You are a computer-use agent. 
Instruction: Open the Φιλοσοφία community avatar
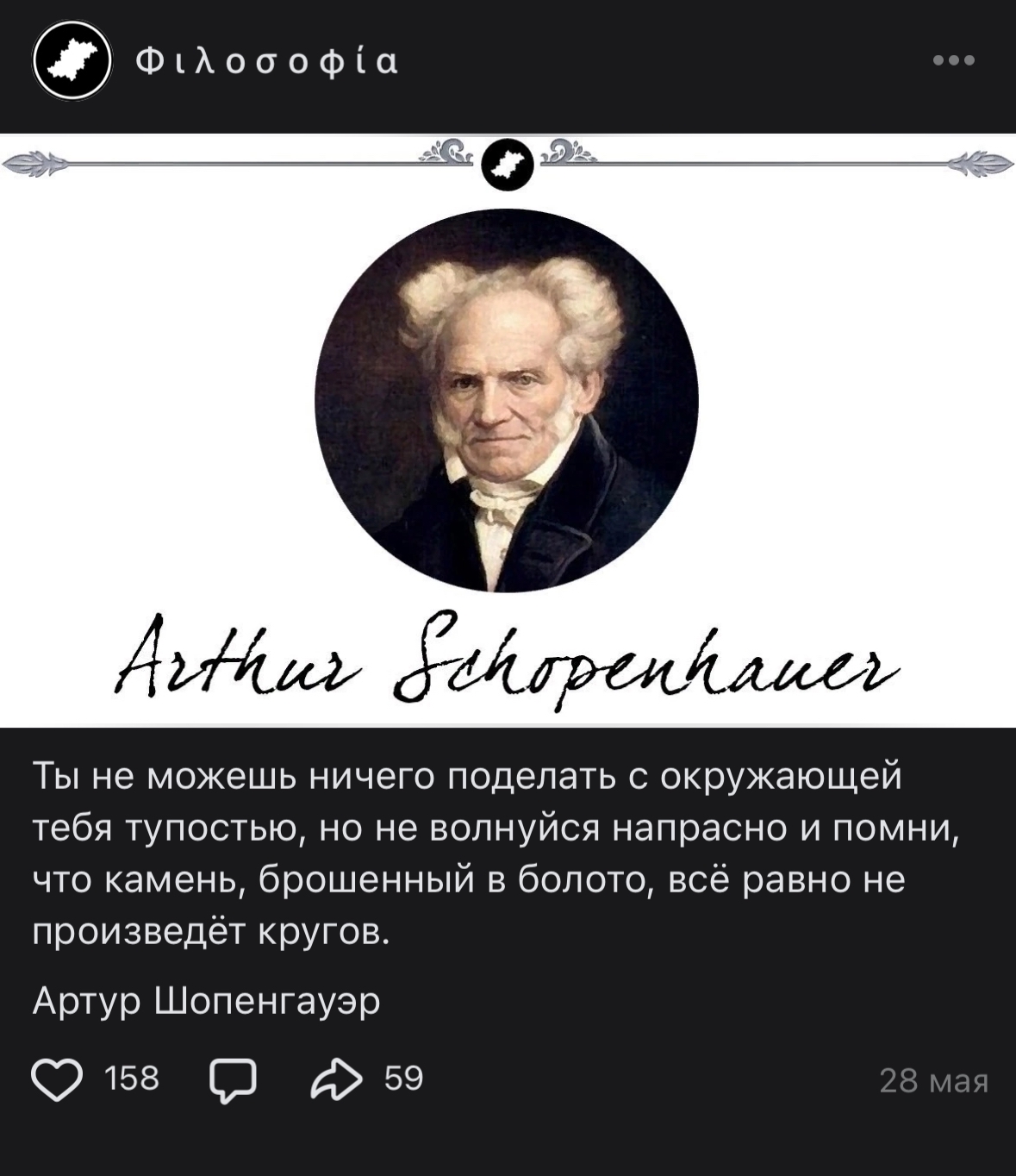(x=72, y=60)
